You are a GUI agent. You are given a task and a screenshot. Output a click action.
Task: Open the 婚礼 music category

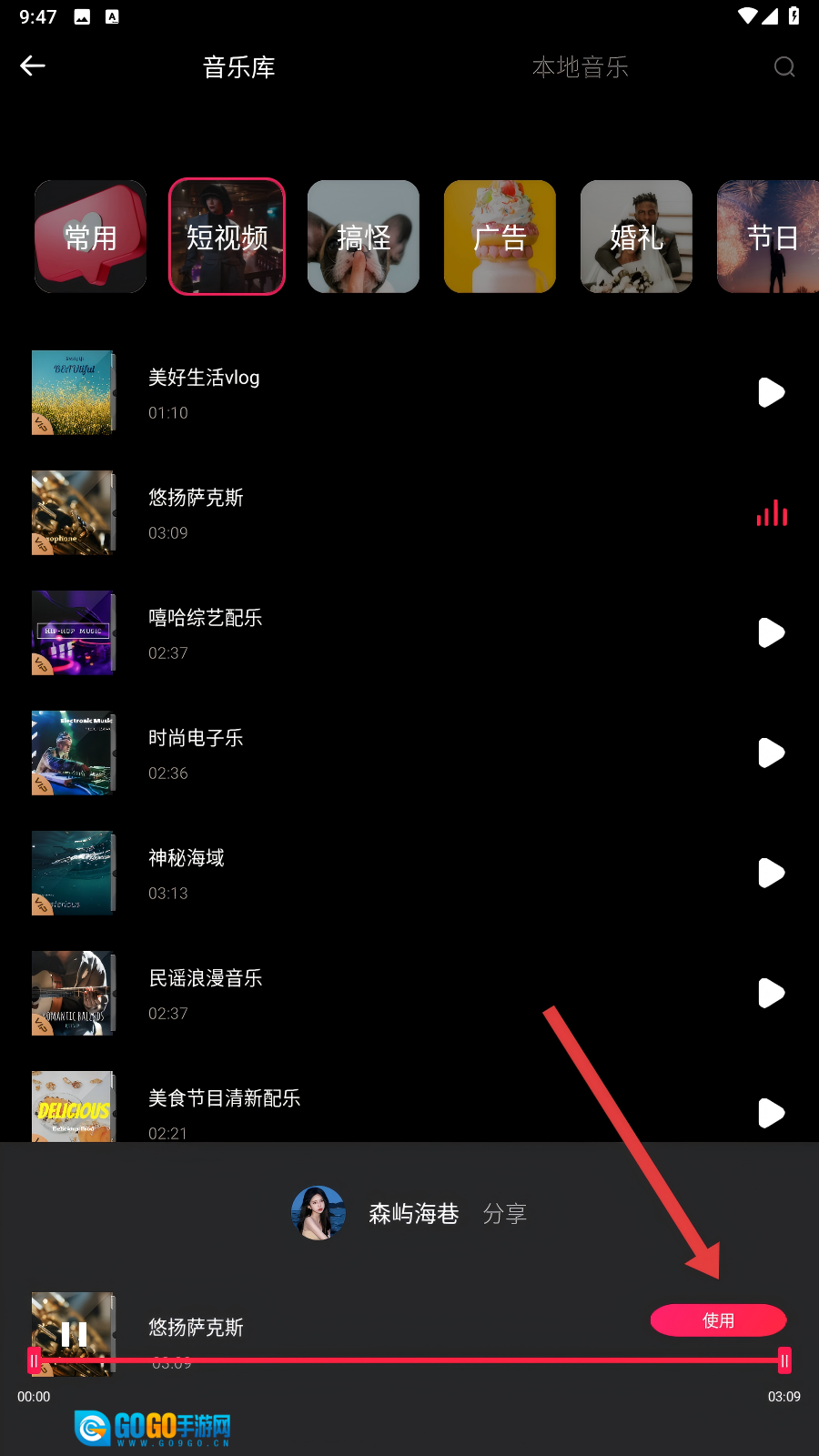click(636, 237)
